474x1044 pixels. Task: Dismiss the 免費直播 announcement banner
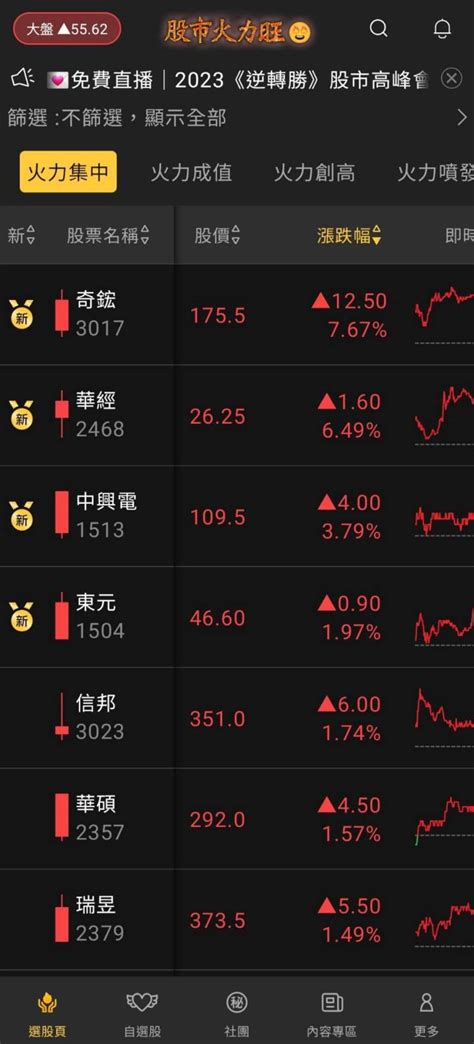[451, 79]
